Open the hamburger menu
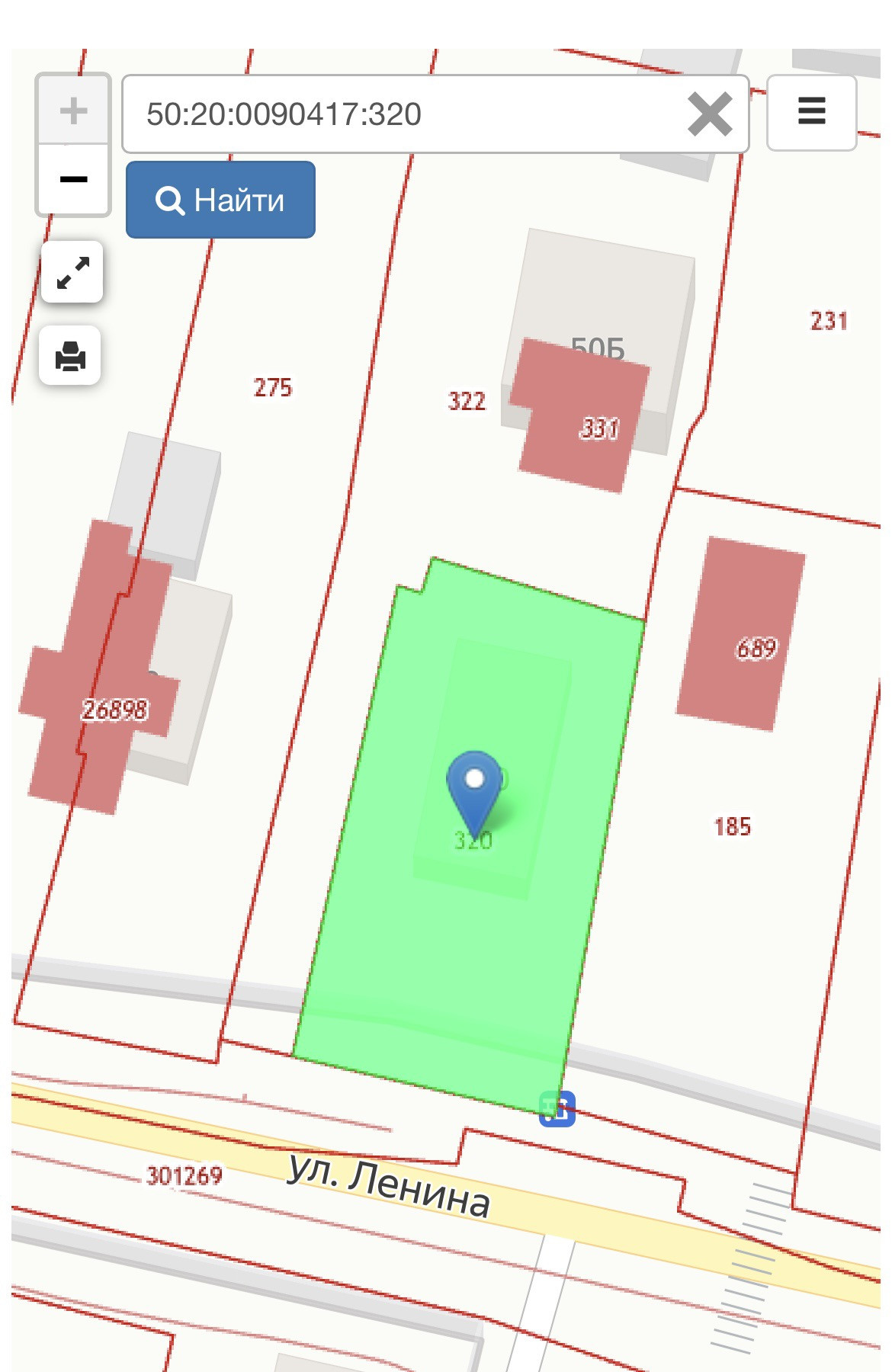This screenshot has height=1372, width=892. pos(811,112)
